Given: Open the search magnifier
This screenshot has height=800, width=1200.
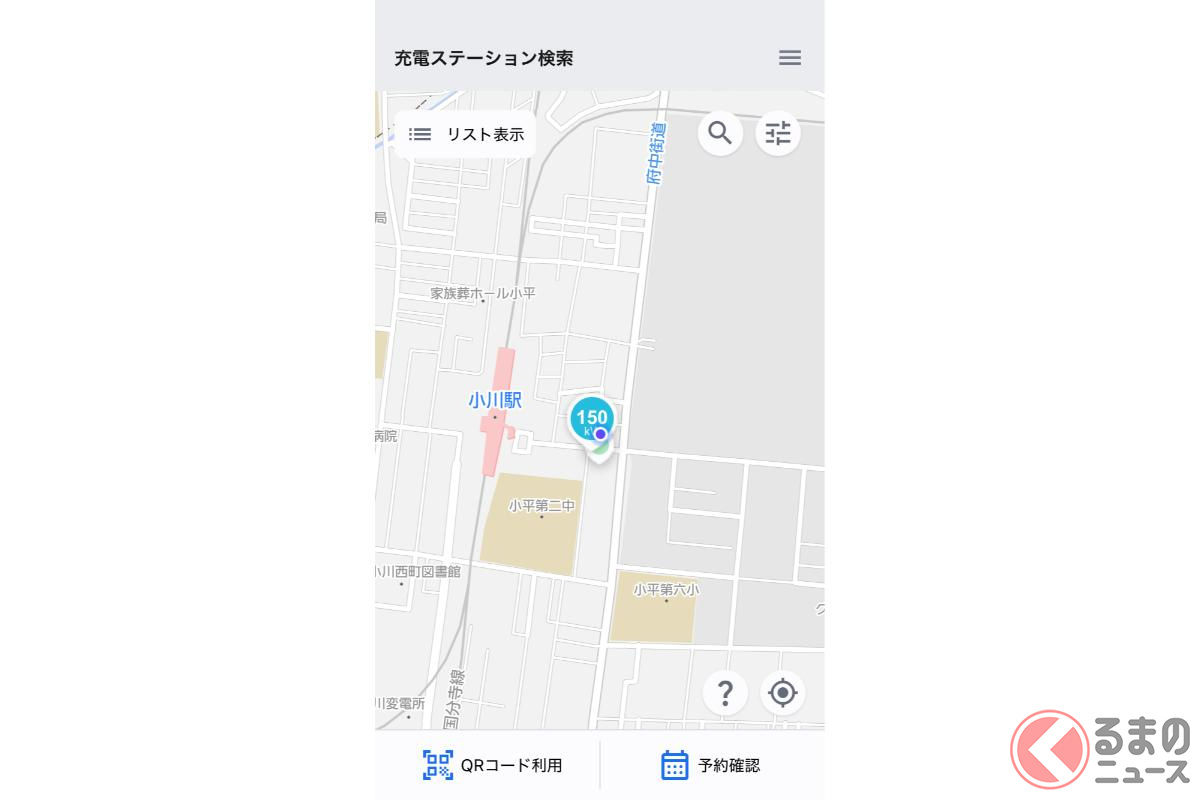Looking at the screenshot, I should pos(720,132).
